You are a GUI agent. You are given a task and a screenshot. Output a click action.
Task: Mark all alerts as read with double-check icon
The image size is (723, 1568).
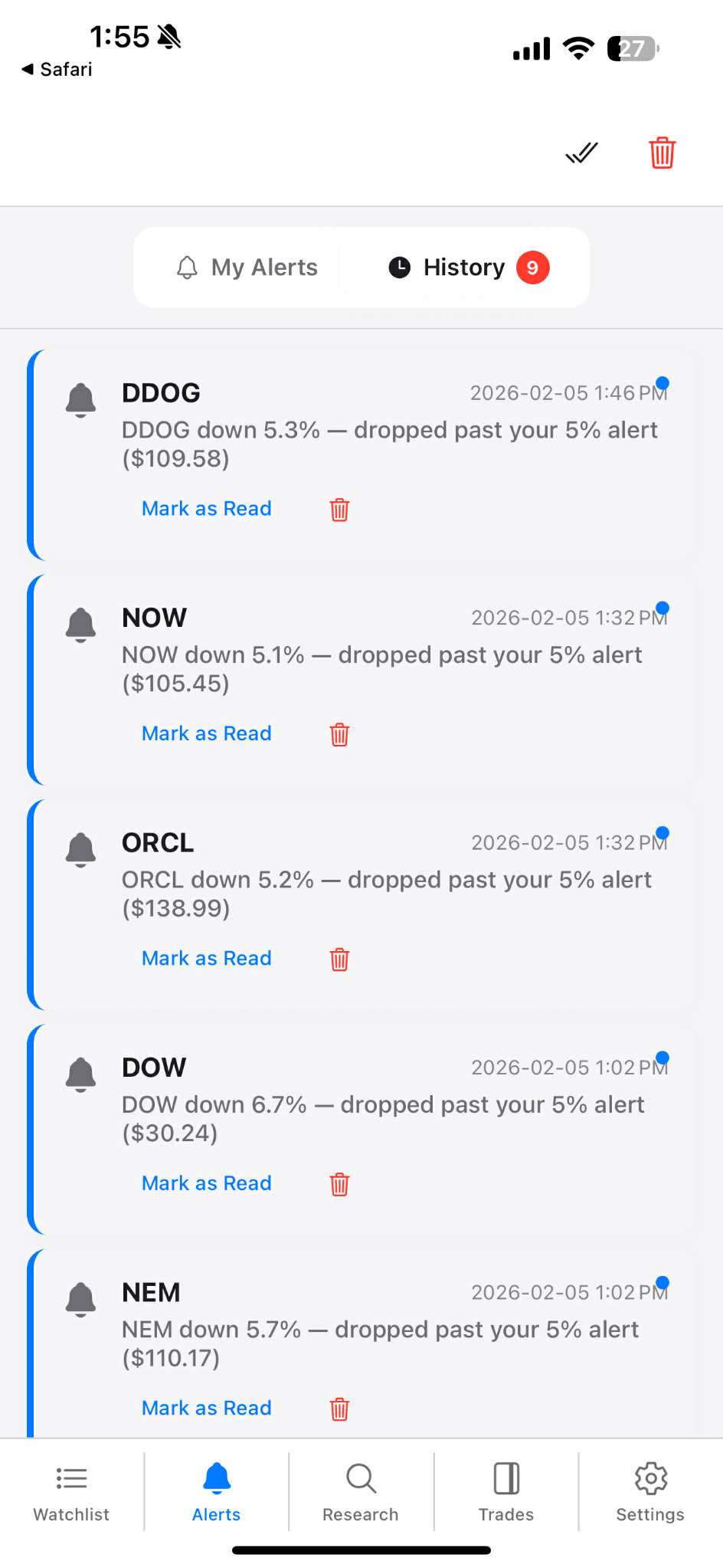click(581, 153)
